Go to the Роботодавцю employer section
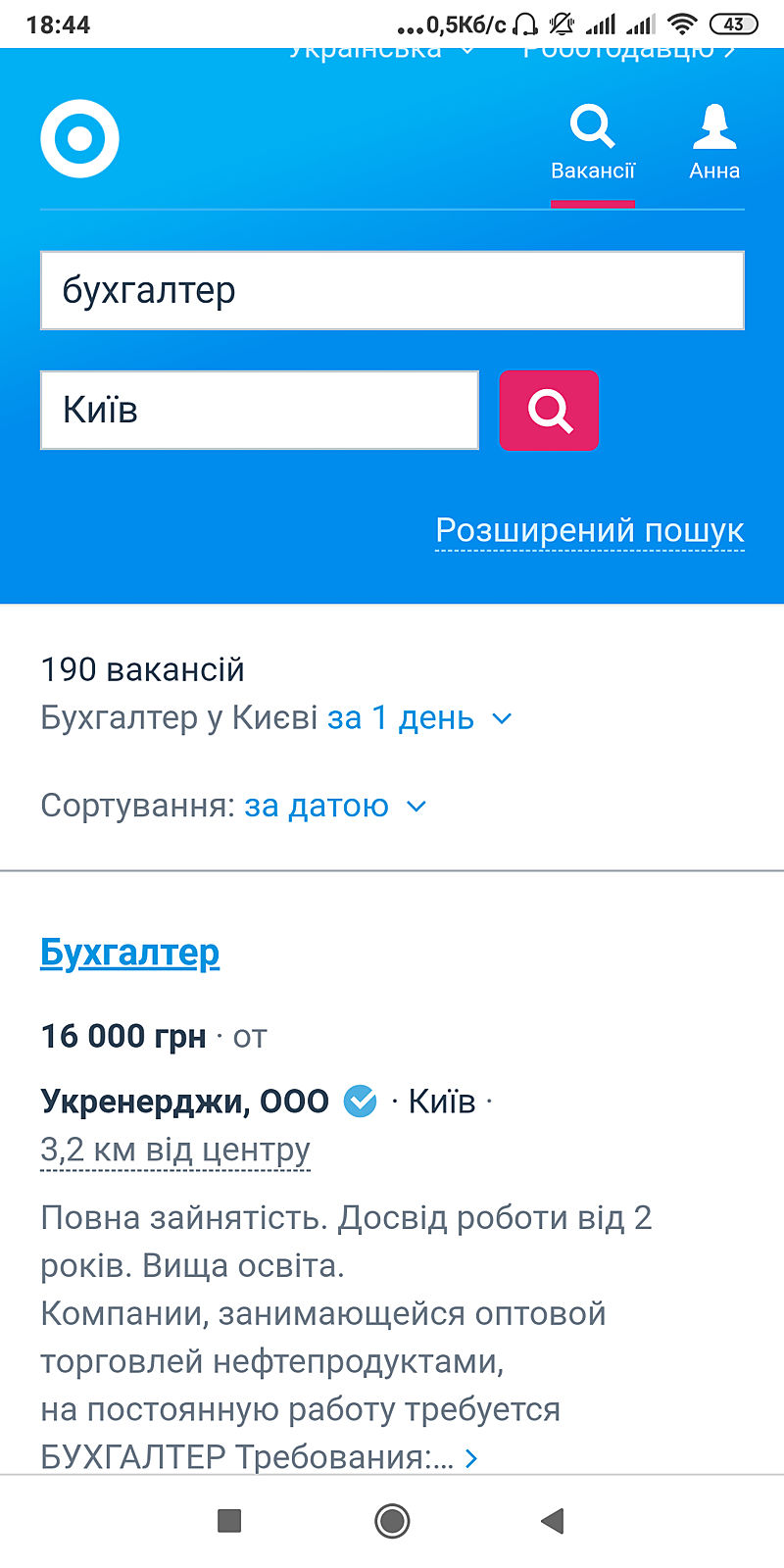The height and width of the screenshot is (1568, 784). coord(627,51)
